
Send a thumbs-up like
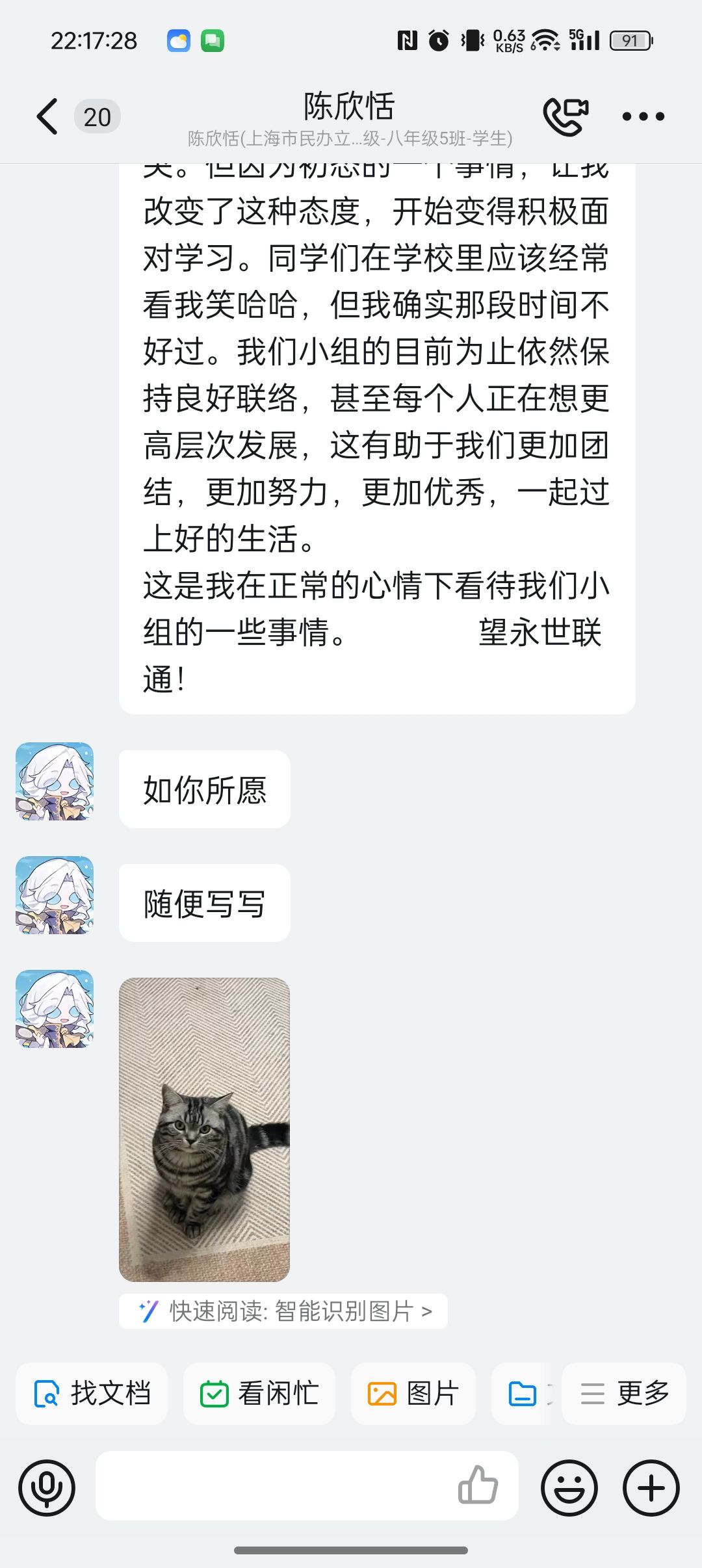478,1486
